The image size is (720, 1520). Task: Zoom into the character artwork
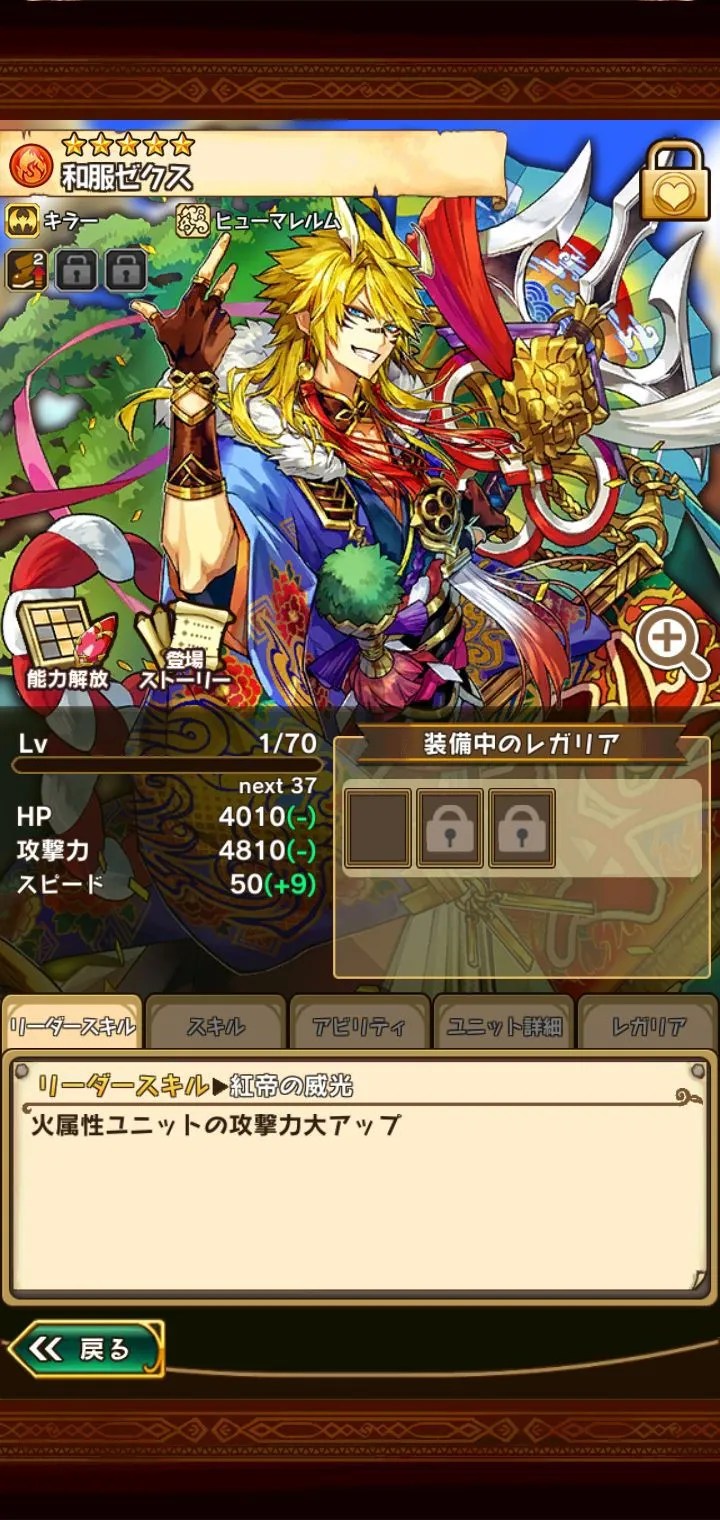(x=672, y=642)
